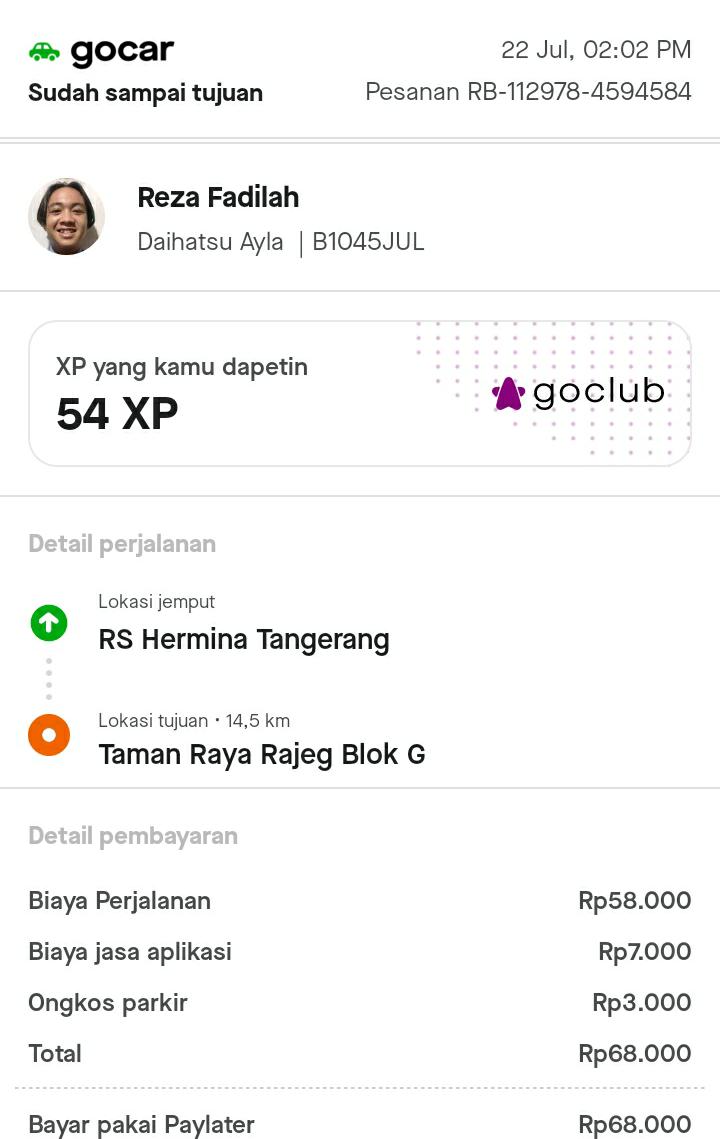Open the goclub XP card
Screen dimensions: 720x1139
[359, 394]
